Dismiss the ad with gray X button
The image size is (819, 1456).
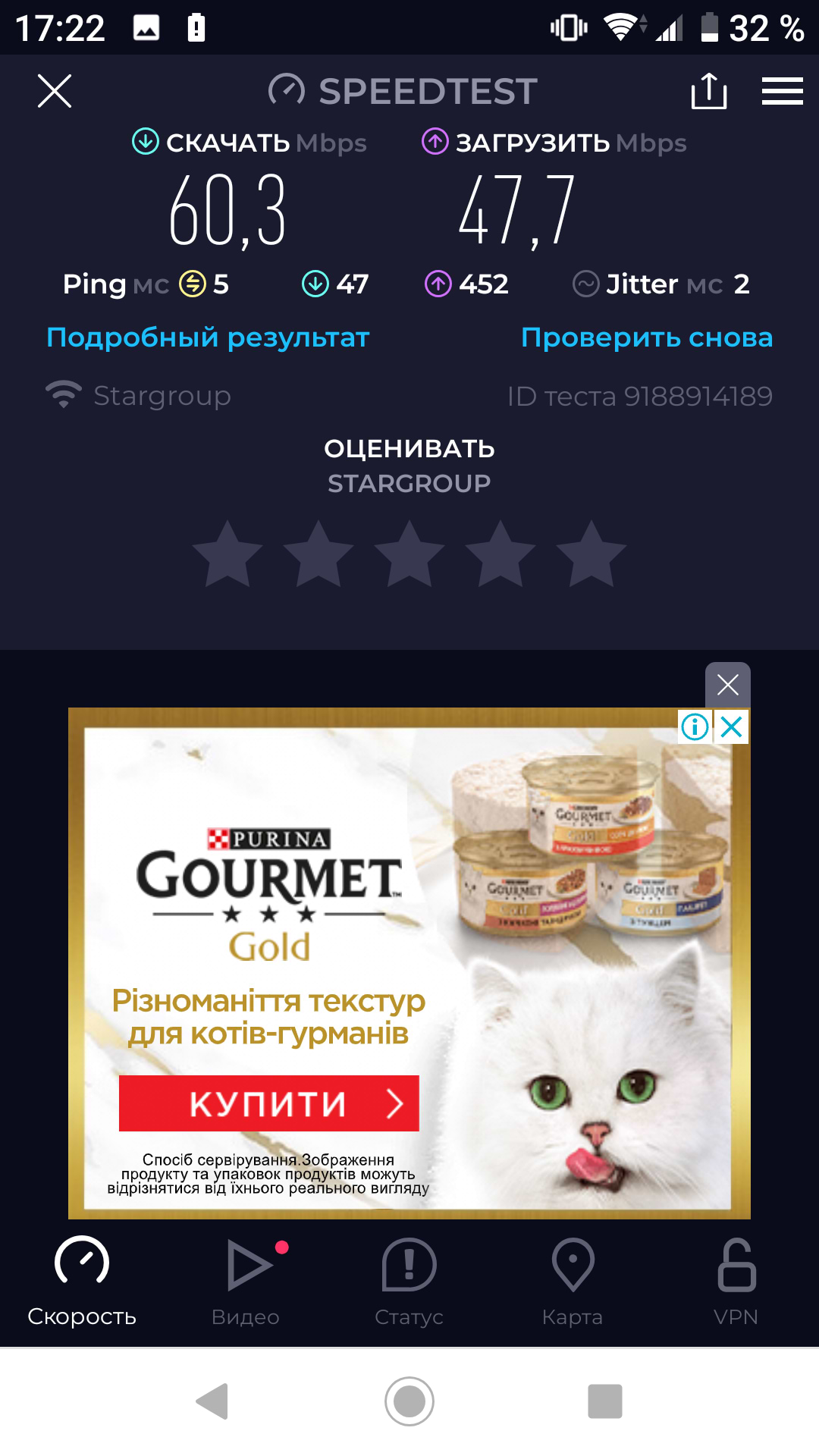[727, 685]
